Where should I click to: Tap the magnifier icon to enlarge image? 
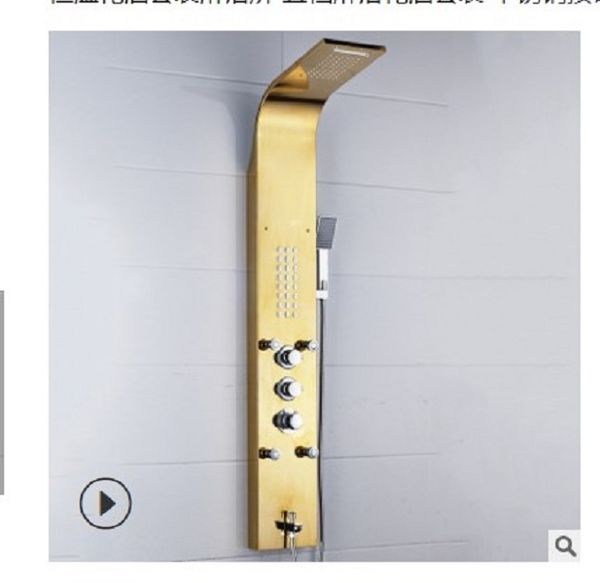click(564, 546)
